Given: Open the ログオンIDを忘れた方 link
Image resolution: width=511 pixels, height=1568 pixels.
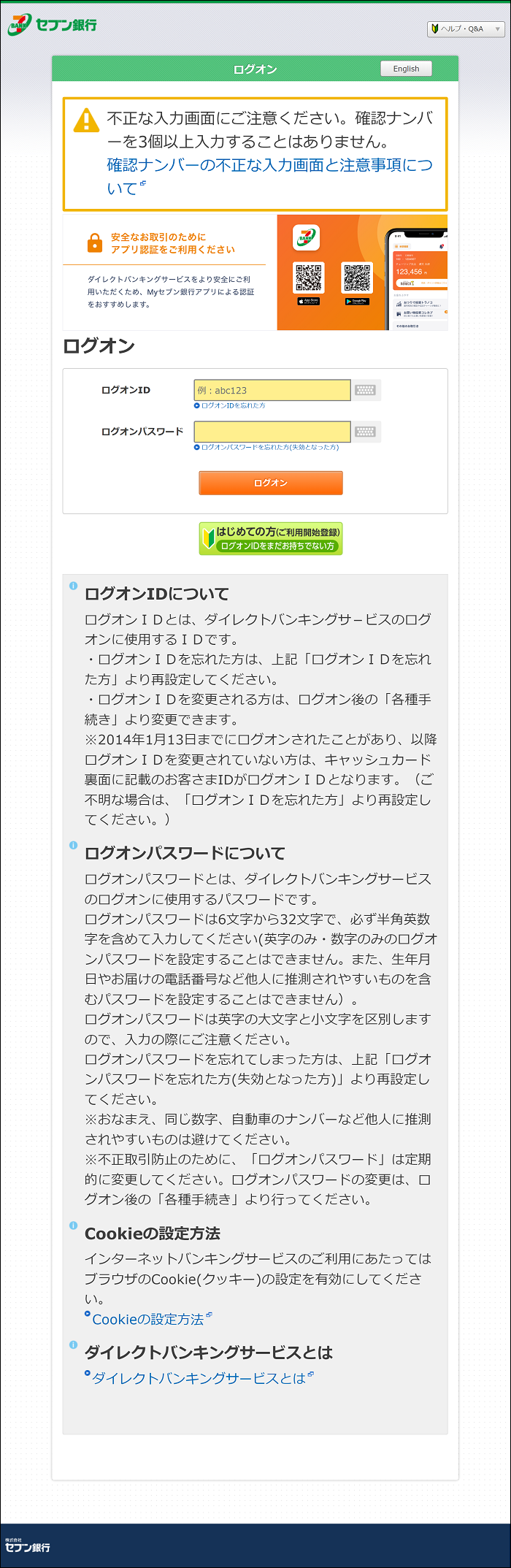Looking at the screenshot, I should [x=233, y=405].
